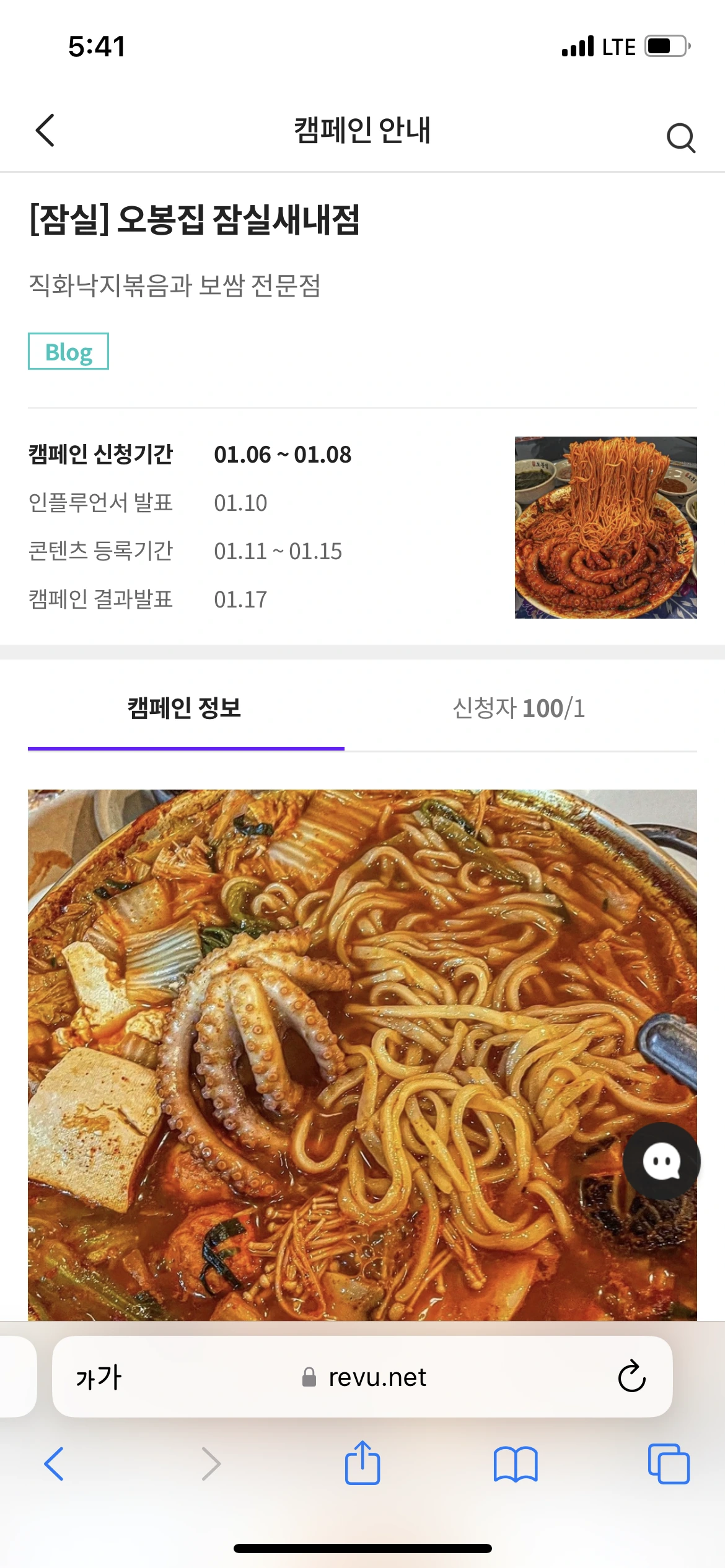Screen dimensions: 725x1568
Task: Switch to the 신청자 100/1 tab
Action: coord(519,708)
